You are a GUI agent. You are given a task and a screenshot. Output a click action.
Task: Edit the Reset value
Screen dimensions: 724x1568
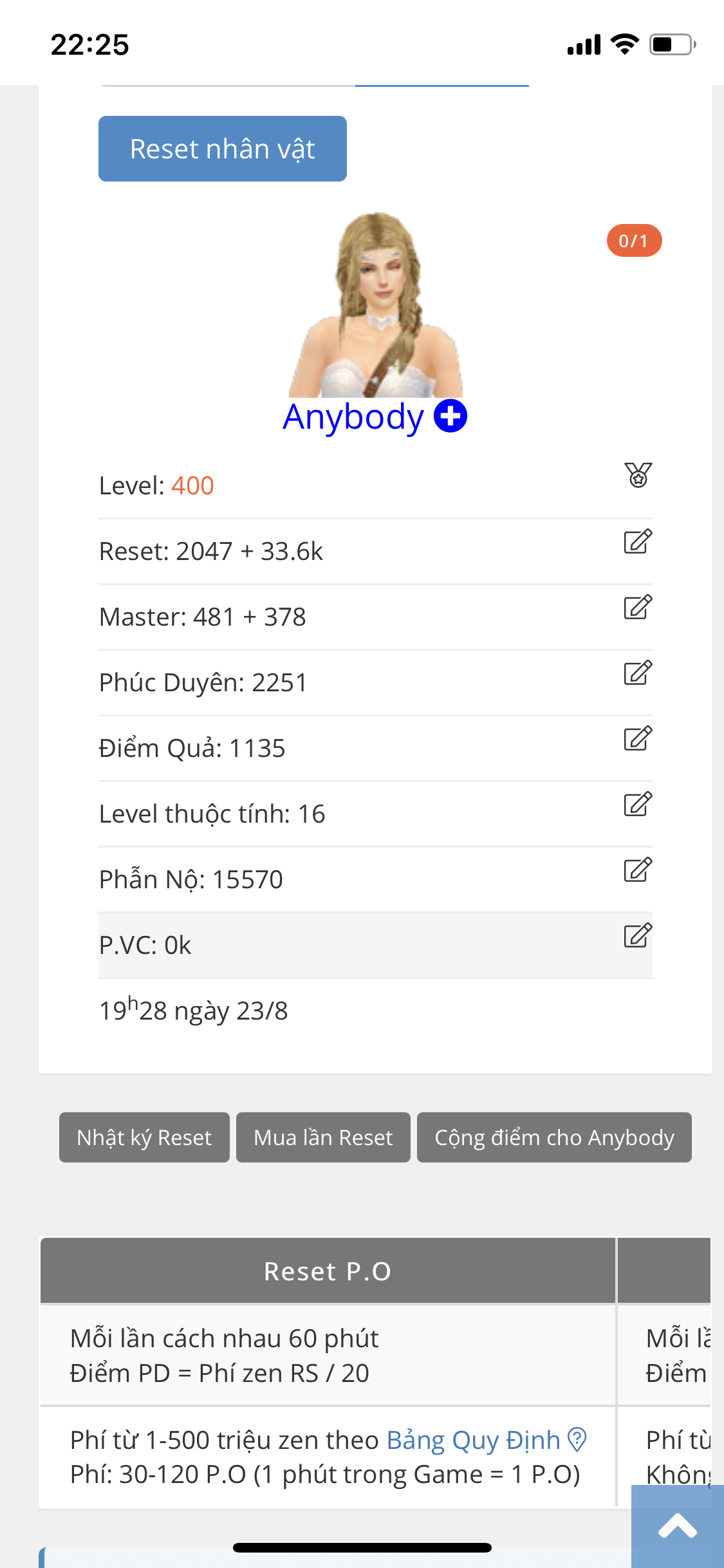(x=638, y=542)
